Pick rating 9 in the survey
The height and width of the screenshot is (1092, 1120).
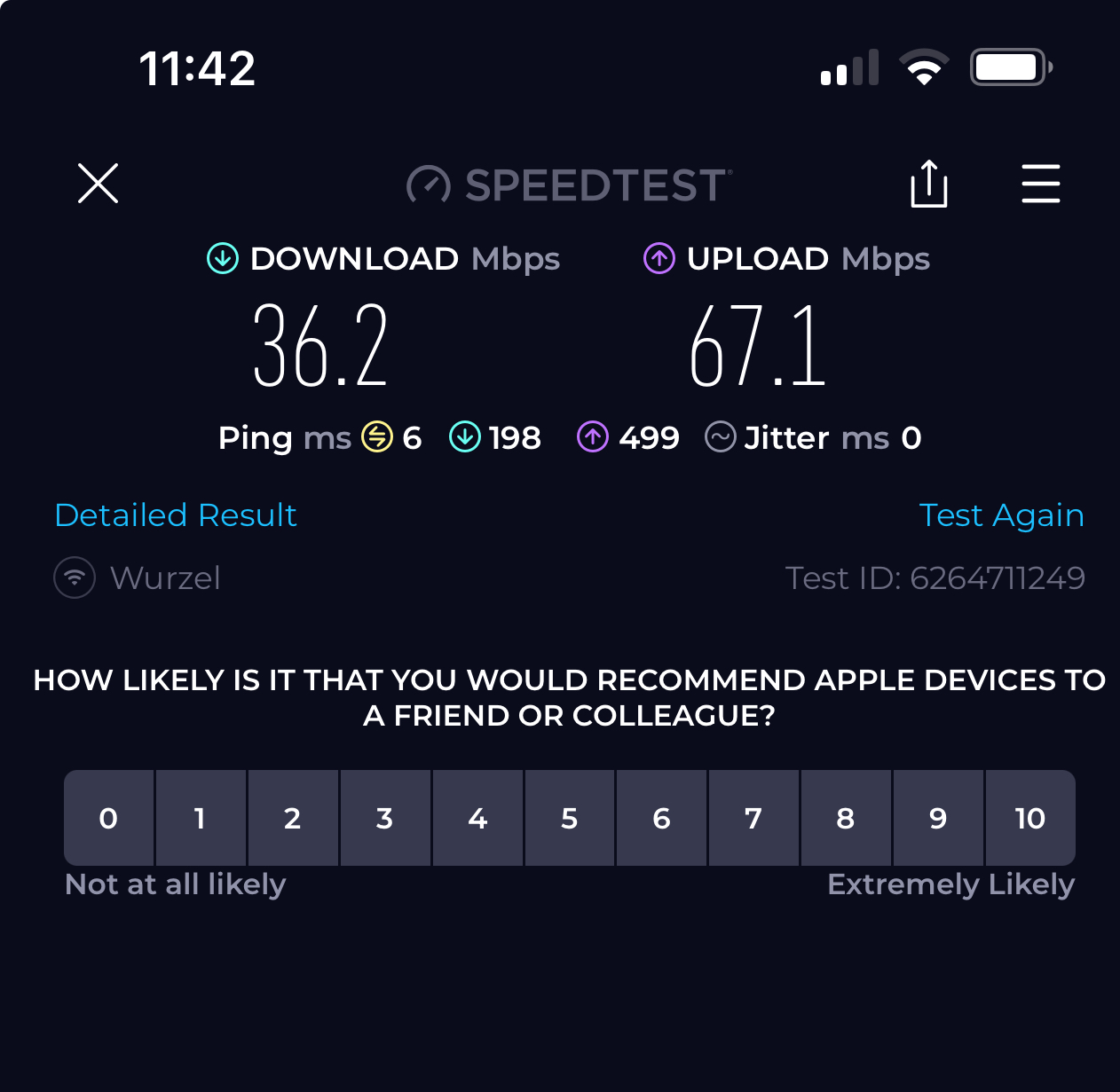938,818
